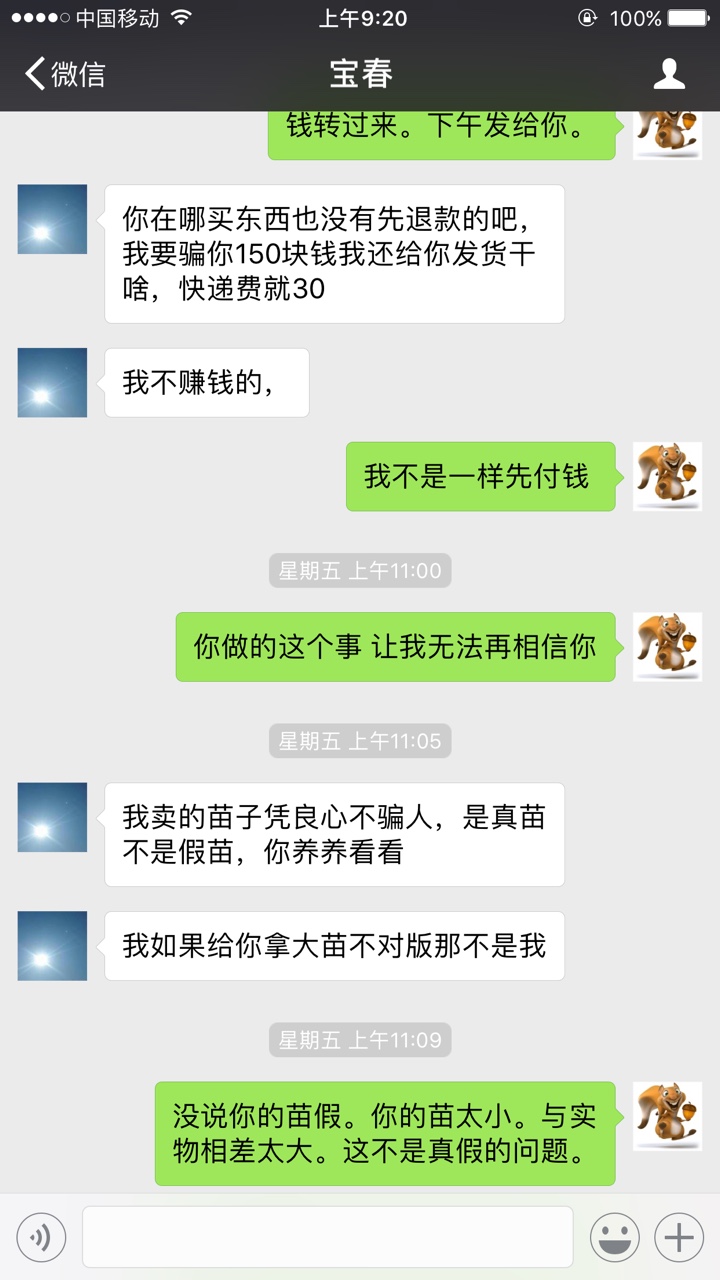Open the emoji sticker panel
Image resolution: width=720 pixels, height=1280 pixels.
pyautogui.click(x=615, y=1238)
